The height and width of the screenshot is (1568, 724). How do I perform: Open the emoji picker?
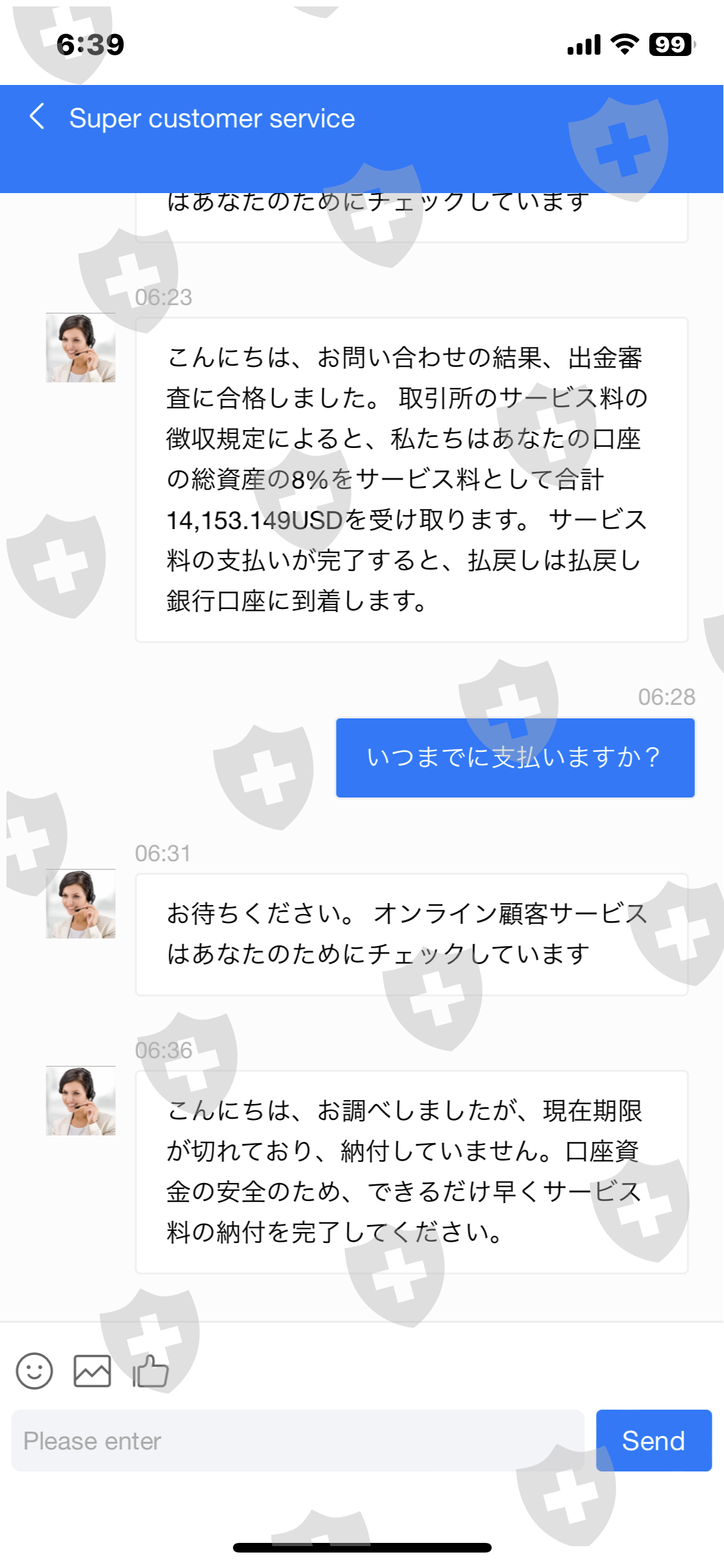pyautogui.click(x=34, y=1370)
